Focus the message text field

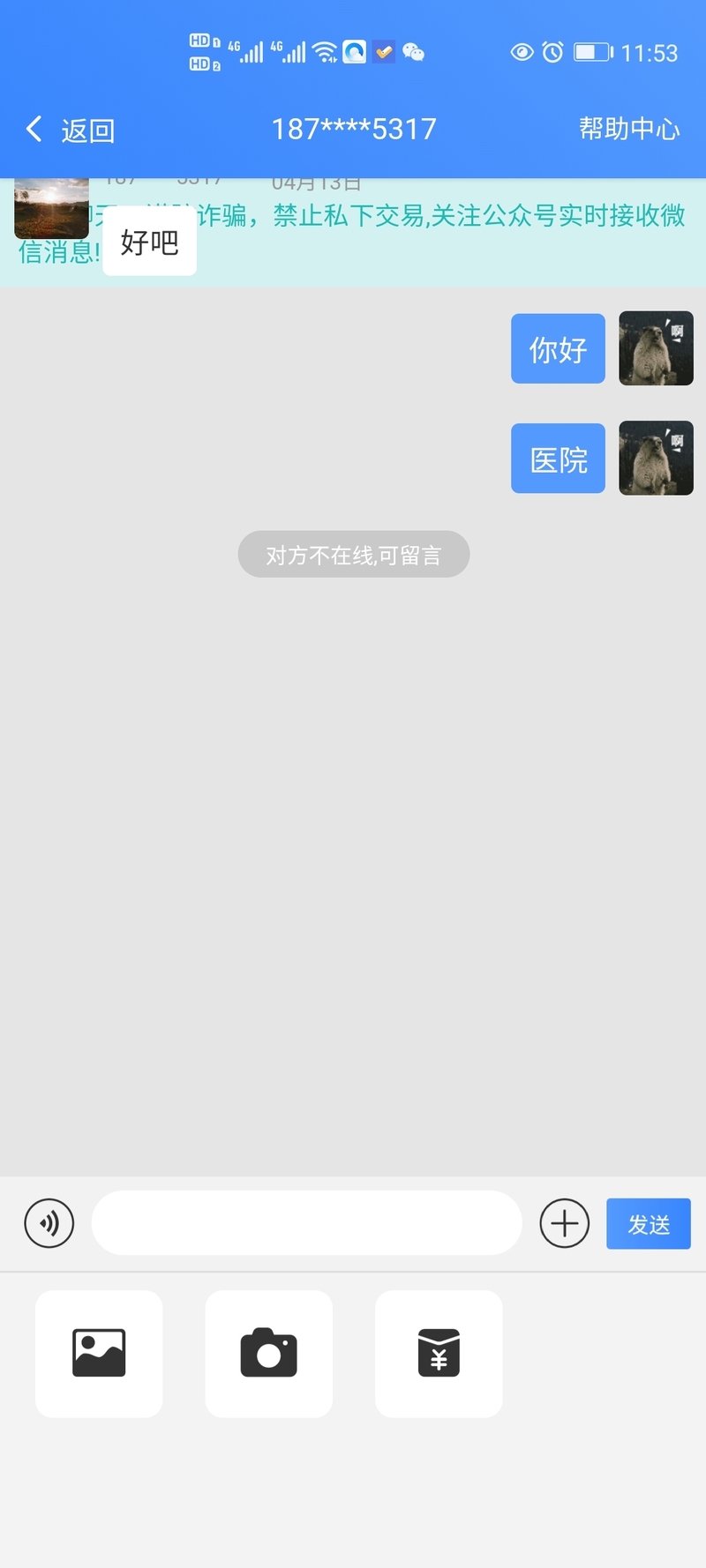pyautogui.click(x=307, y=1223)
